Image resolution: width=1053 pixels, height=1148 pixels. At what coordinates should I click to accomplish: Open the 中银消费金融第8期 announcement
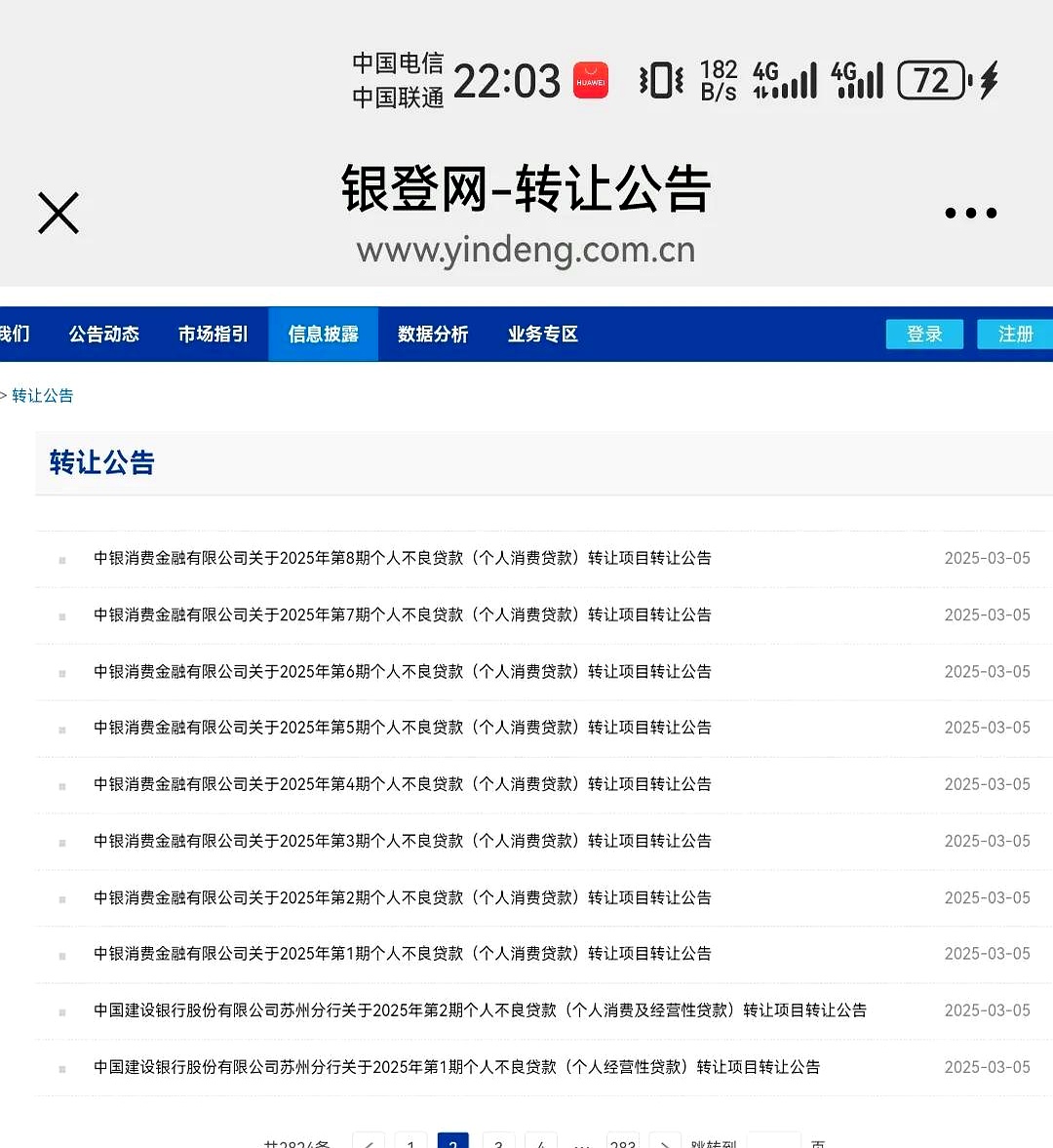coord(403,558)
